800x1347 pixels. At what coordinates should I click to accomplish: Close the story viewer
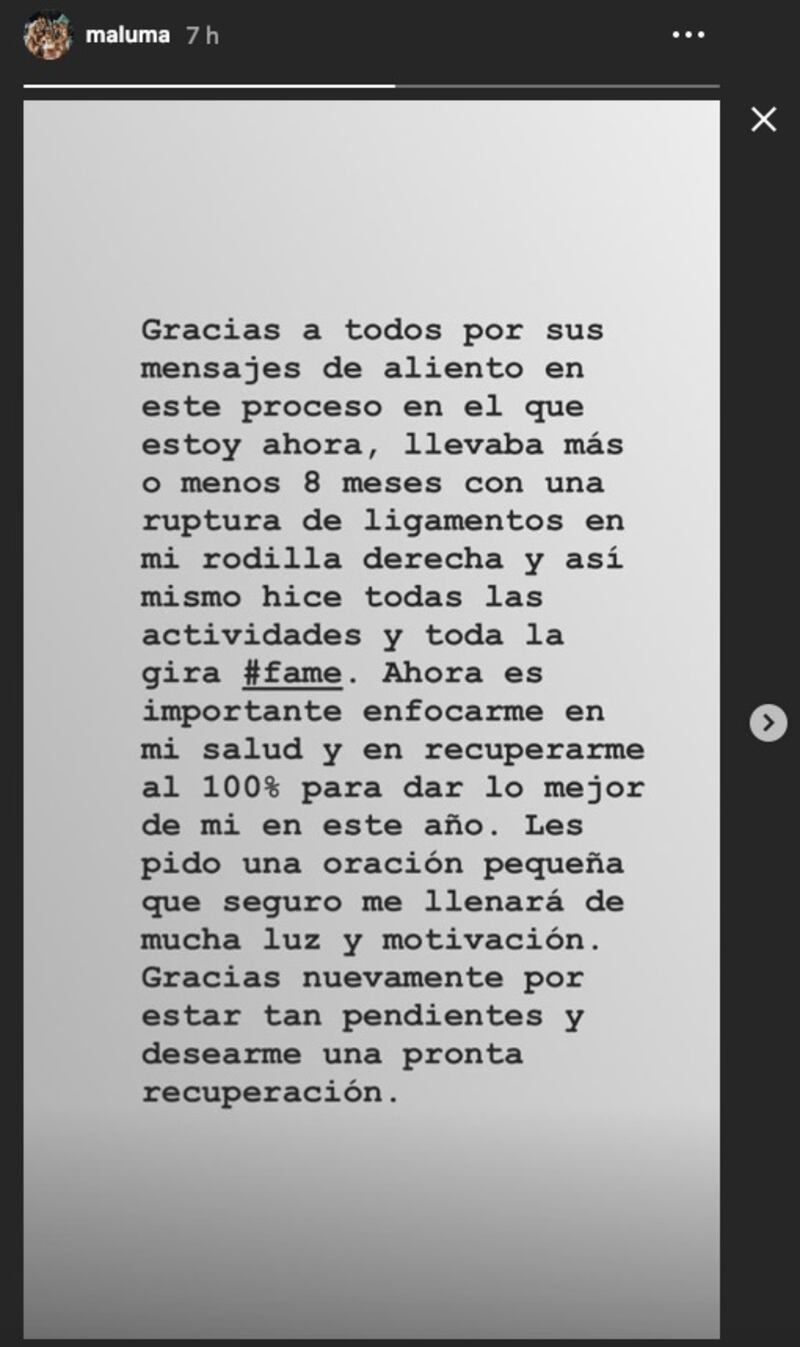(764, 120)
